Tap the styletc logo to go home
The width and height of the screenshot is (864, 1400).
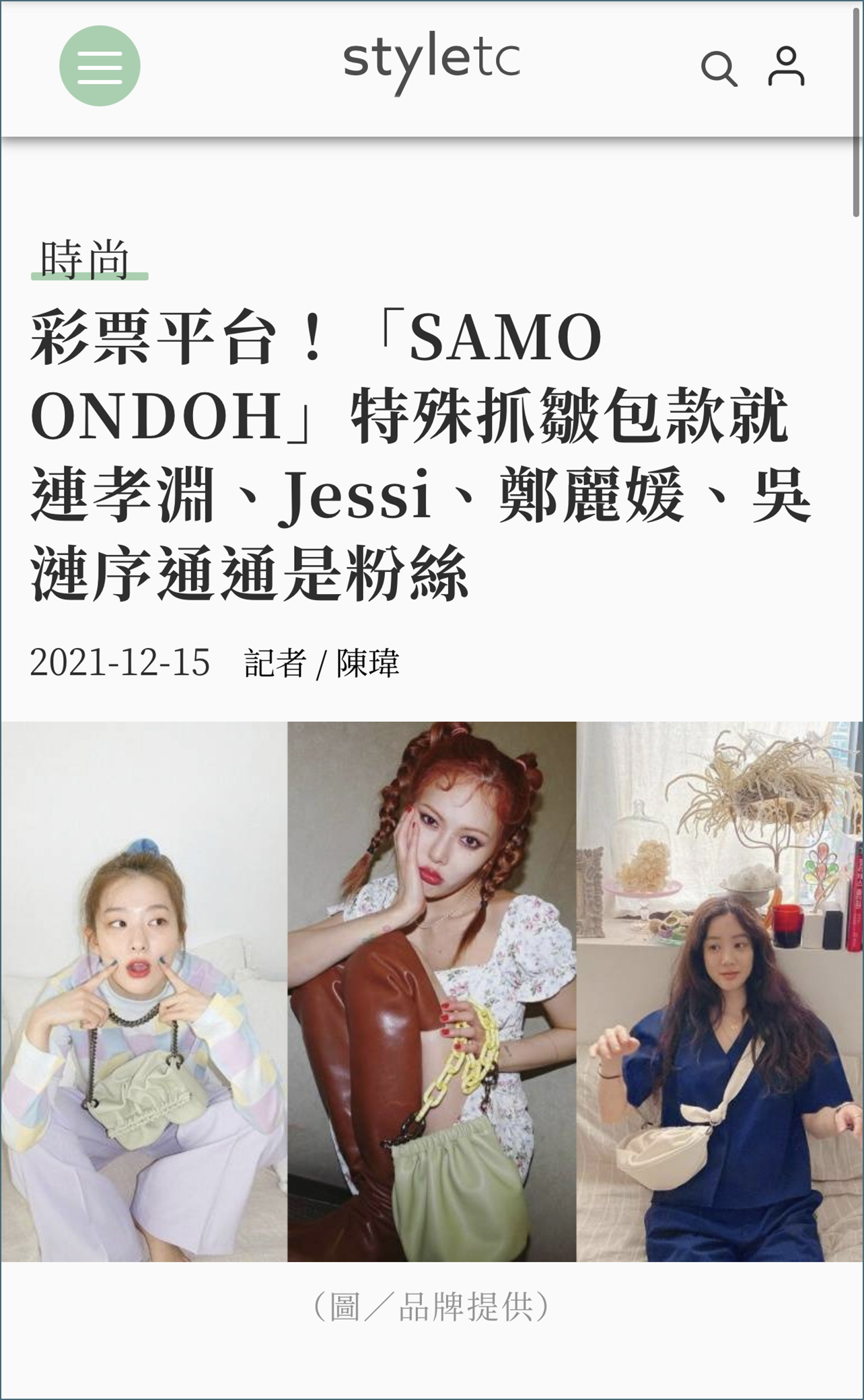tap(431, 61)
